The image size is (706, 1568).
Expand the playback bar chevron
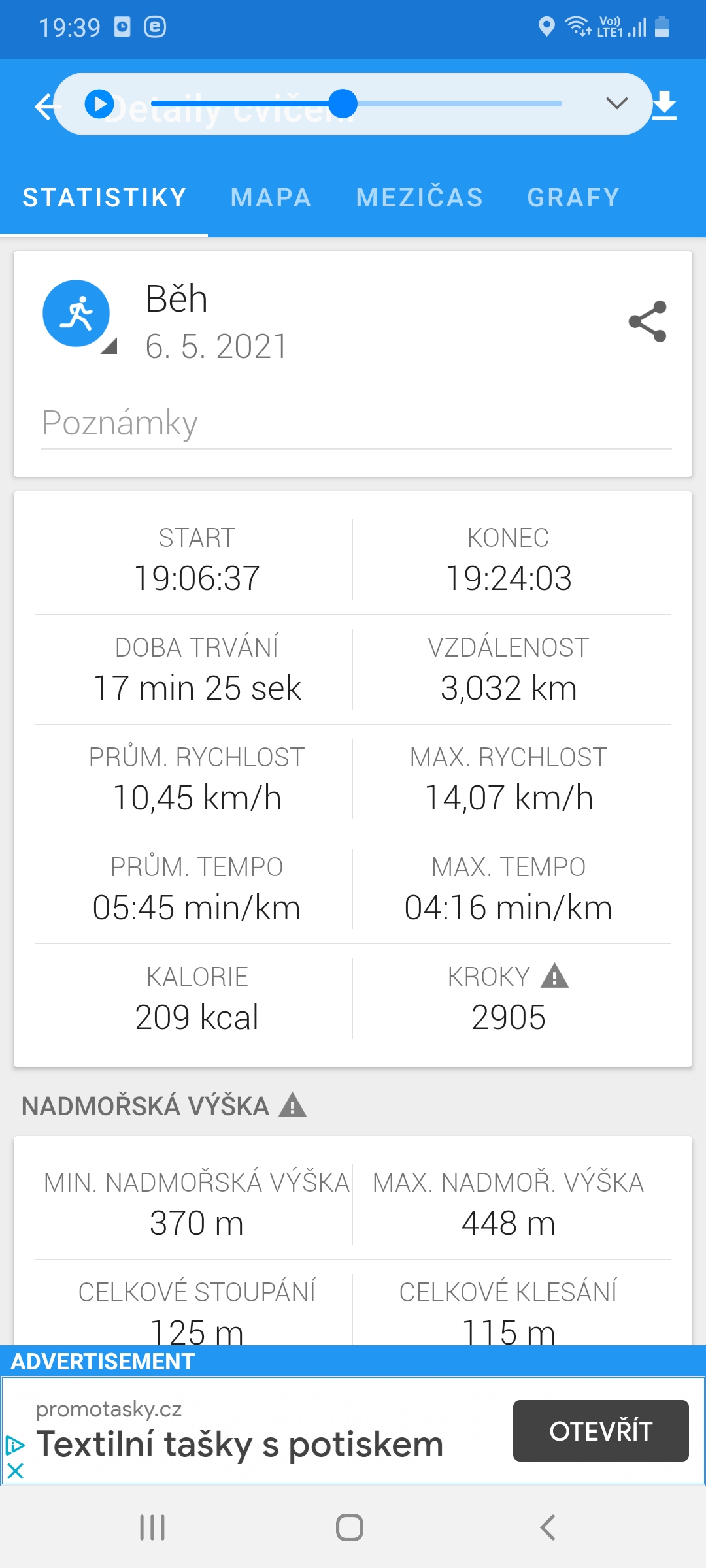pyautogui.click(x=616, y=103)
